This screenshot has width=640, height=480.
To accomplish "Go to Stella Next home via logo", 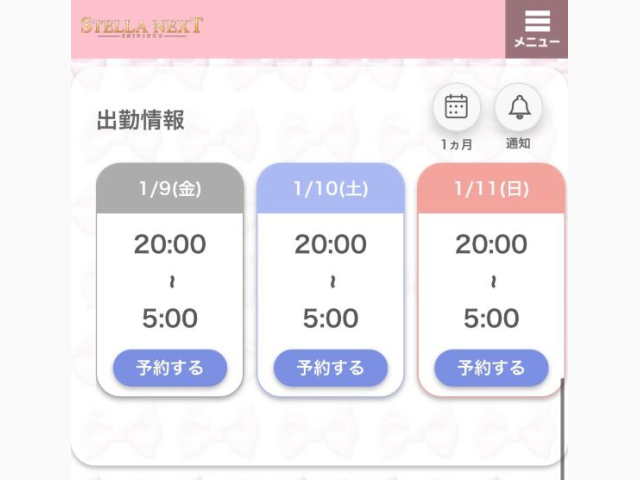I will tap(141, 27).
